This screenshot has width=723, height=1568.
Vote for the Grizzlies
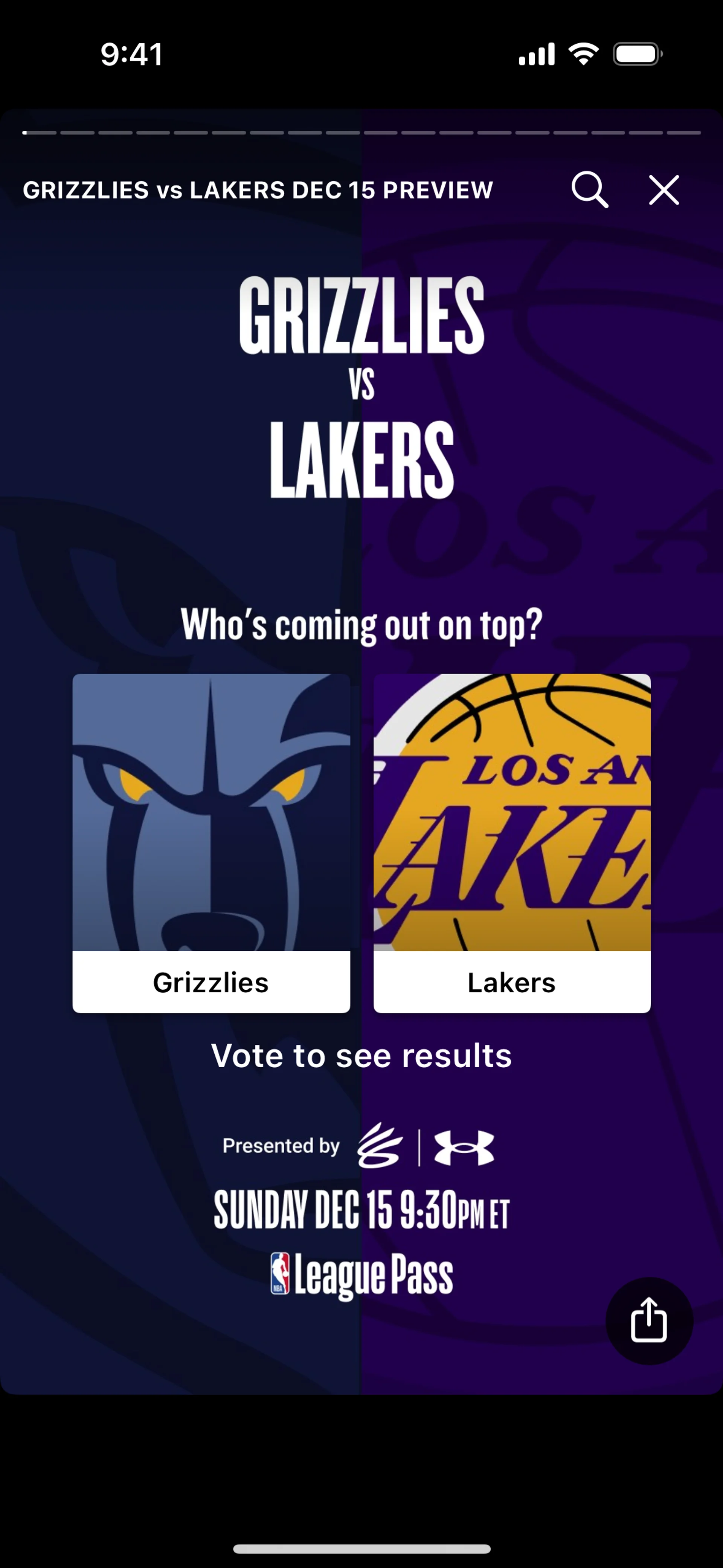(211, 843)
